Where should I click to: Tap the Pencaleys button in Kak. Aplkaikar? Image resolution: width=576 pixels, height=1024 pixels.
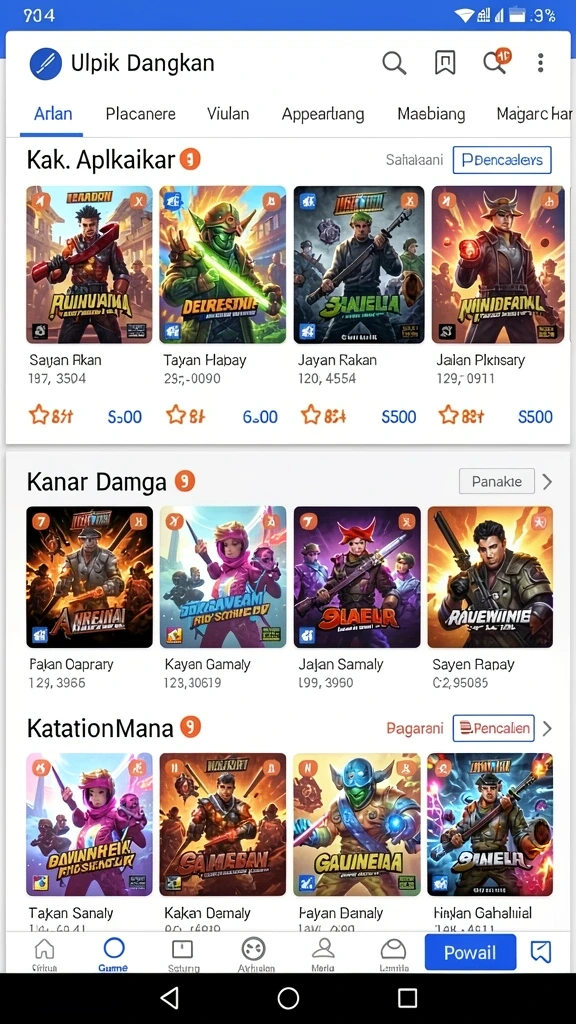(x=502, y=160)
